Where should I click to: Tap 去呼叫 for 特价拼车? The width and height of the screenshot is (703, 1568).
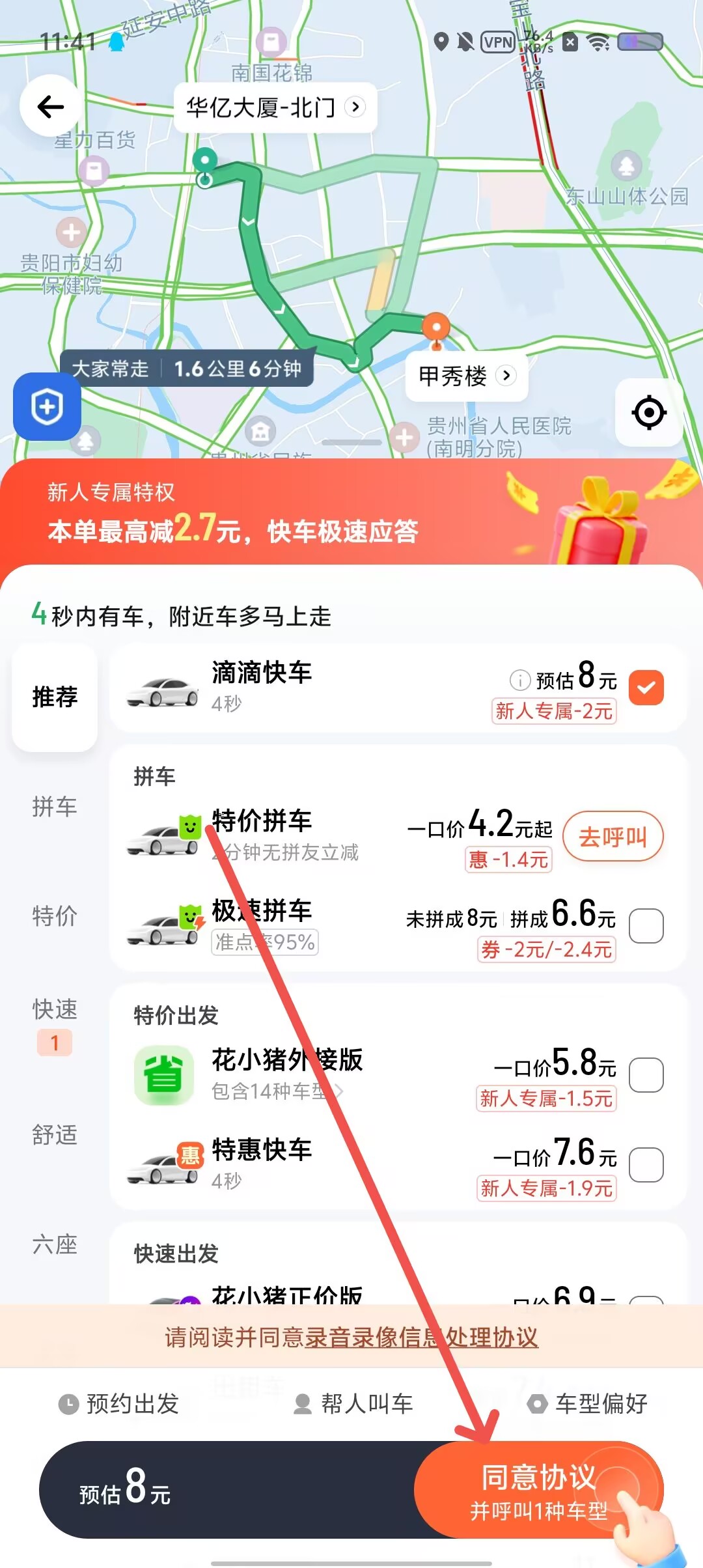(x=613, y=837)
